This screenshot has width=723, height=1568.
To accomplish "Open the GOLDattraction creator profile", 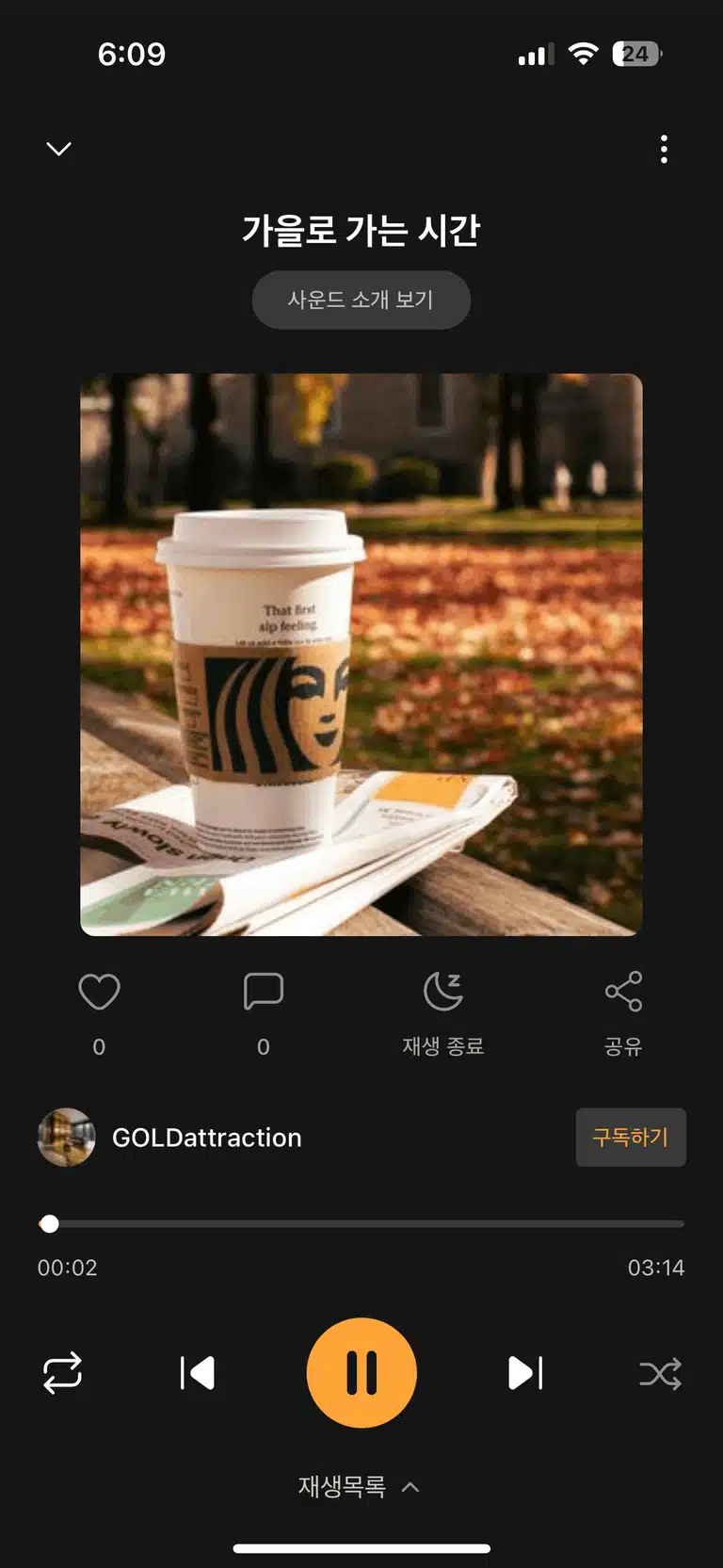I will [x=169, y=1138].
